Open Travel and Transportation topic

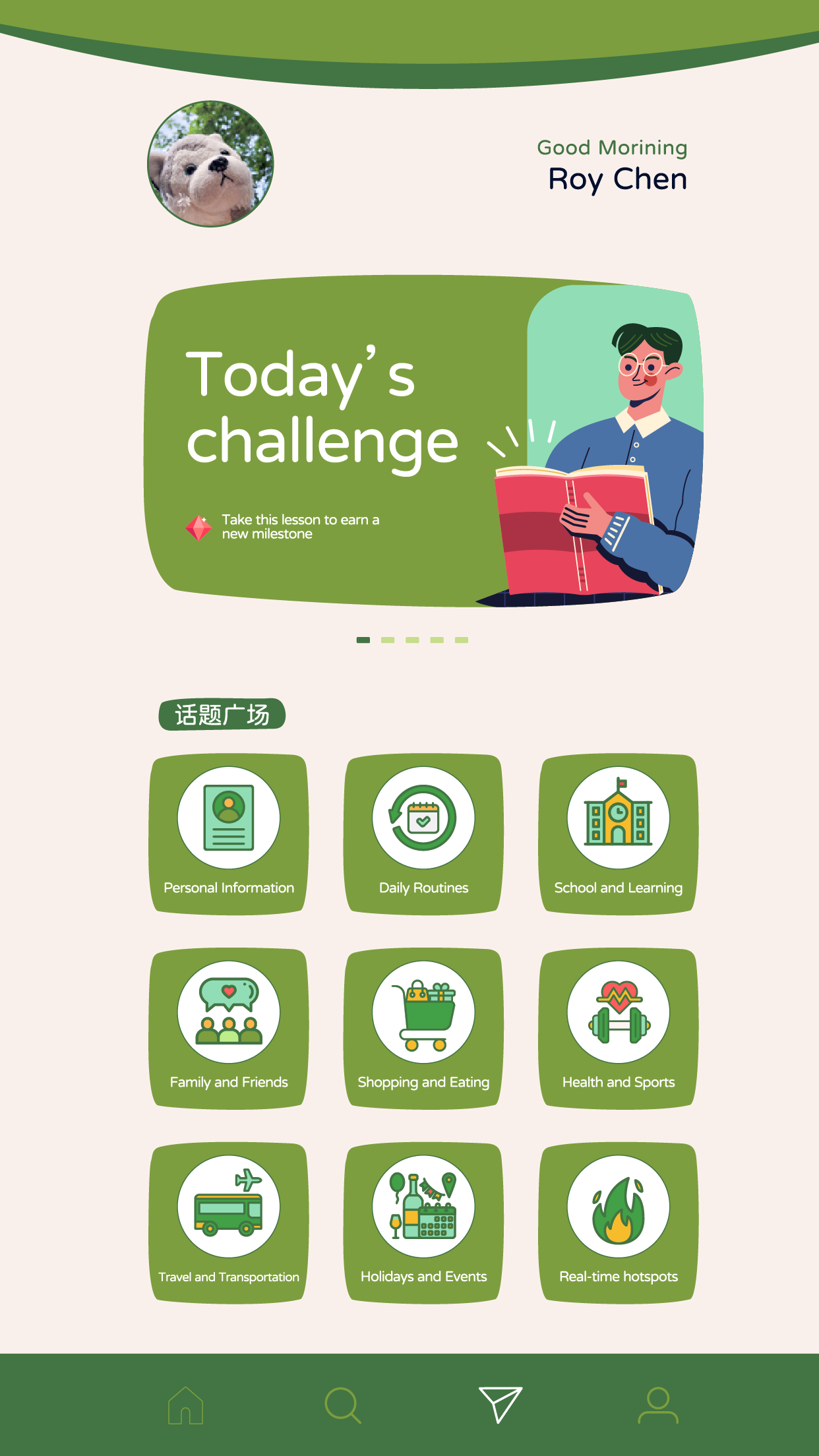point(229,1223)
